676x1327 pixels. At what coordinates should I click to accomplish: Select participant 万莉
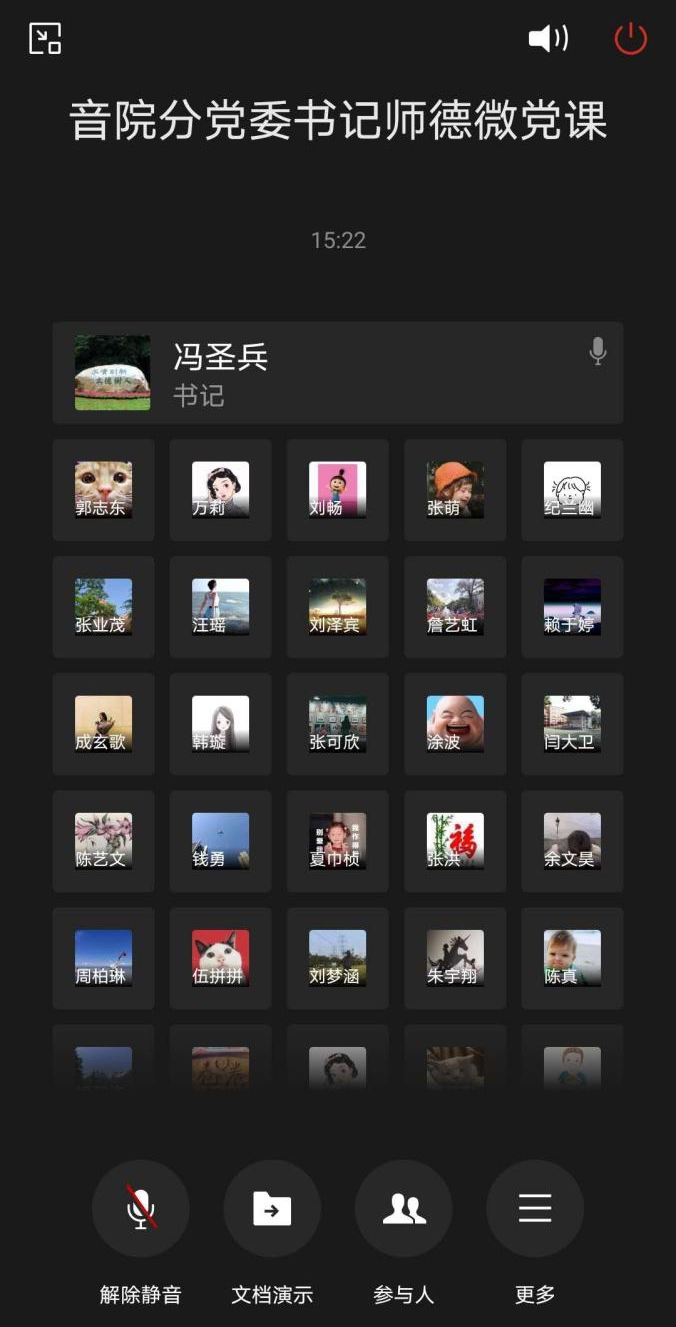220,490
